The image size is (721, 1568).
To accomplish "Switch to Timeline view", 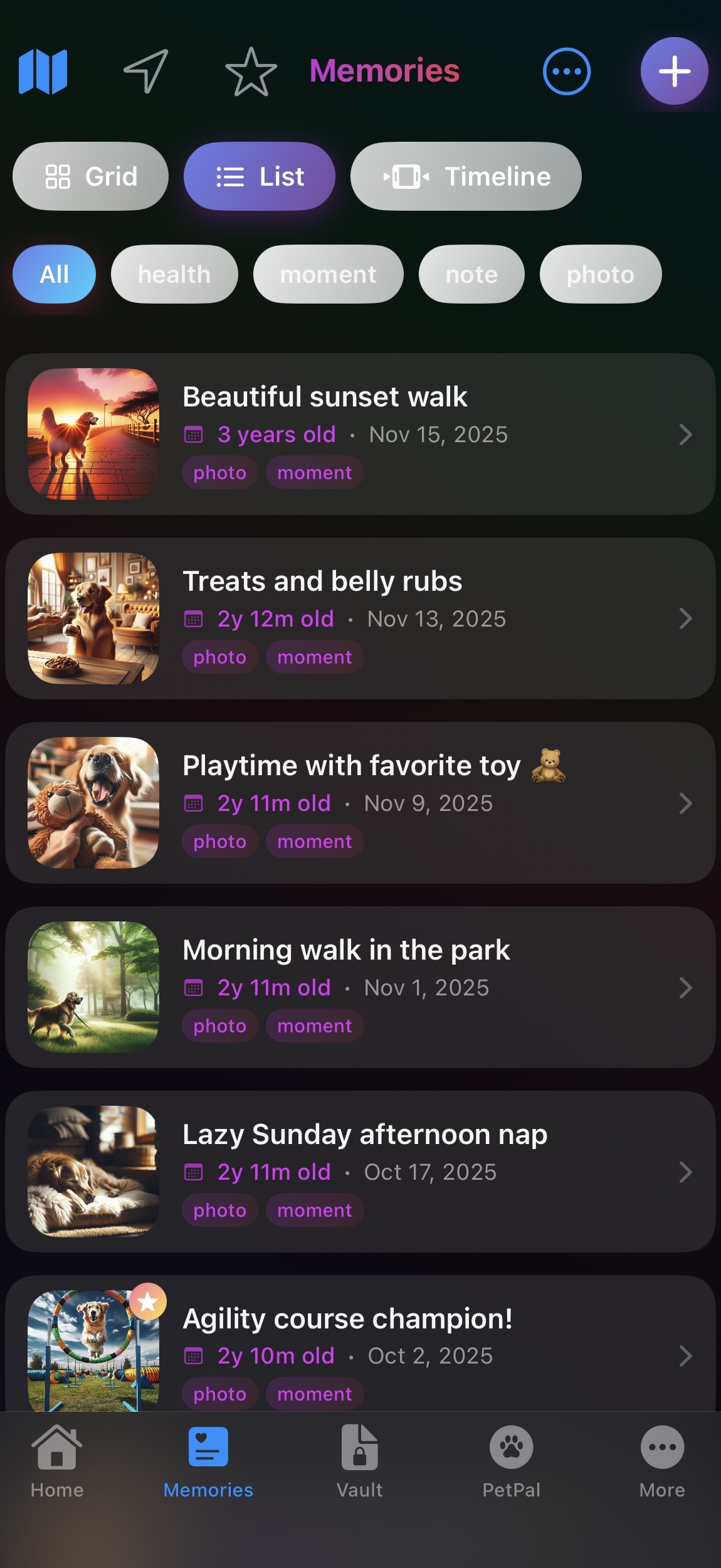I will click(465, 176).
